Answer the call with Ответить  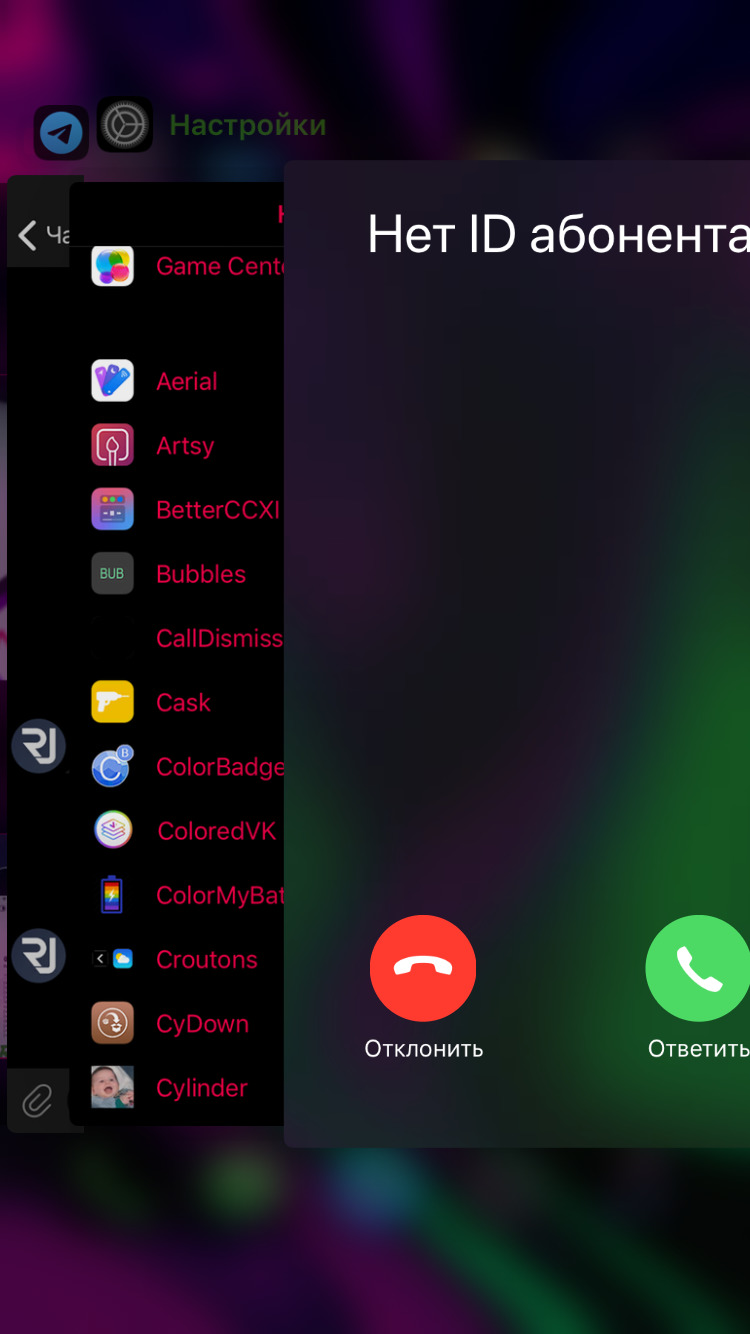[x=698, y=968]
